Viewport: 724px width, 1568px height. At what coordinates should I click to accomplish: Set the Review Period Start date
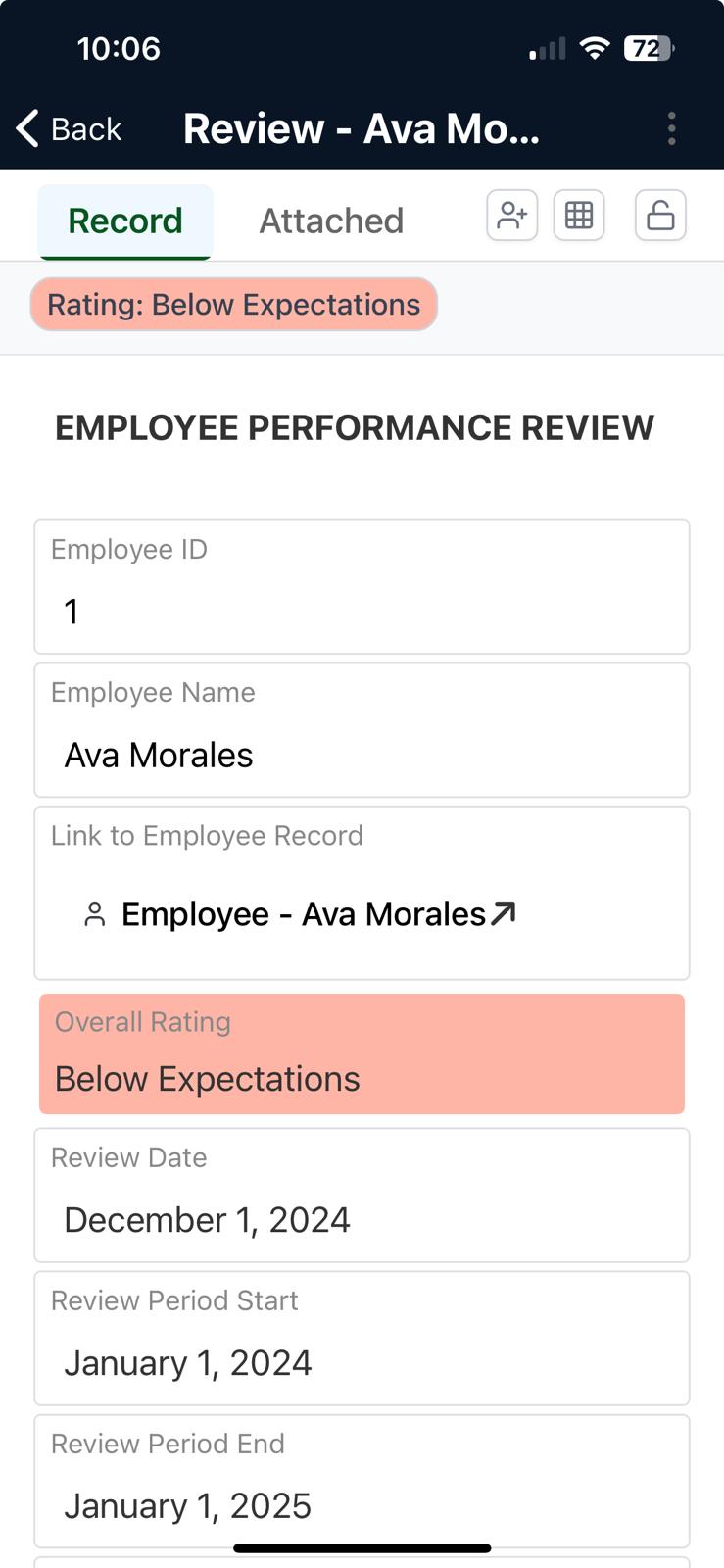[362, 1363]
